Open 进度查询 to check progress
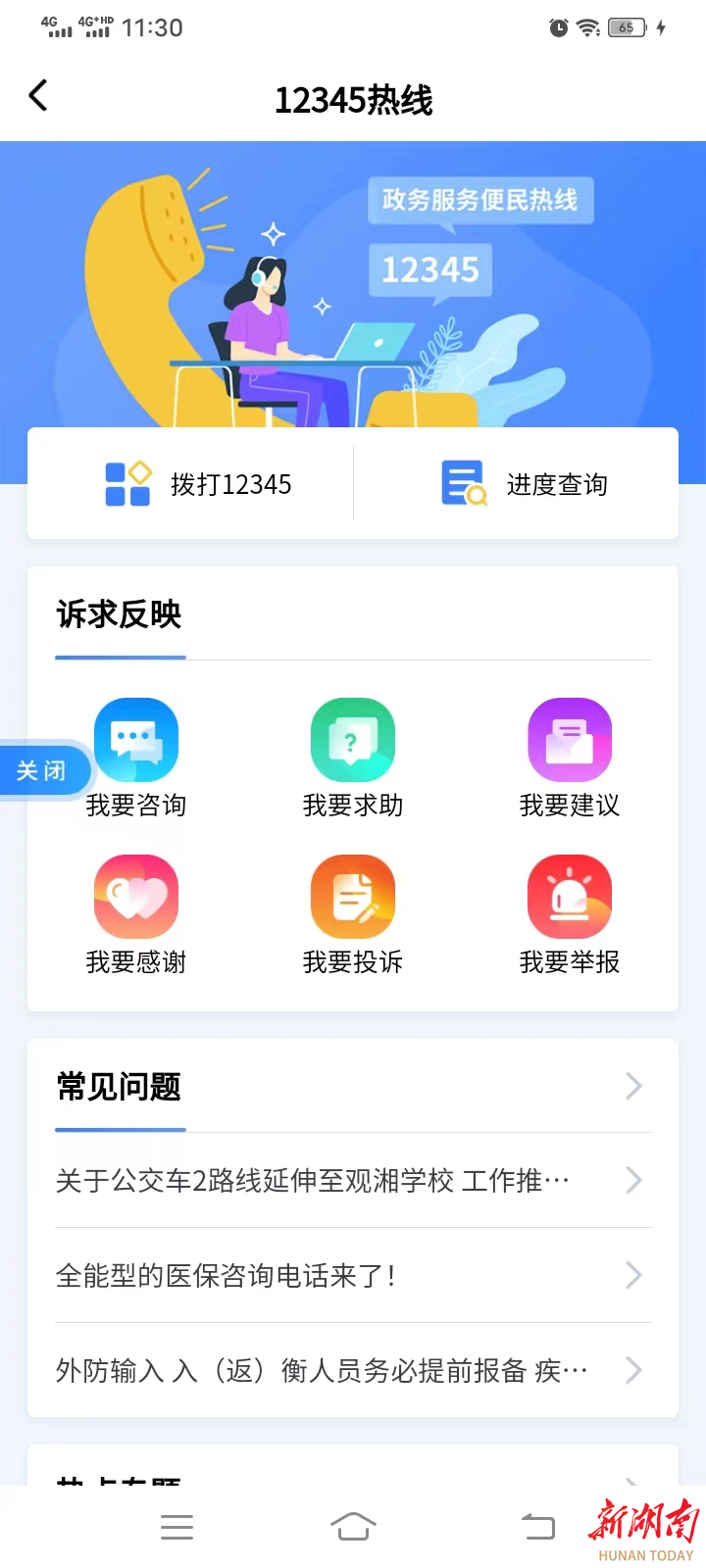Screen dimensions: 706x1568 [x=525, y=484]
